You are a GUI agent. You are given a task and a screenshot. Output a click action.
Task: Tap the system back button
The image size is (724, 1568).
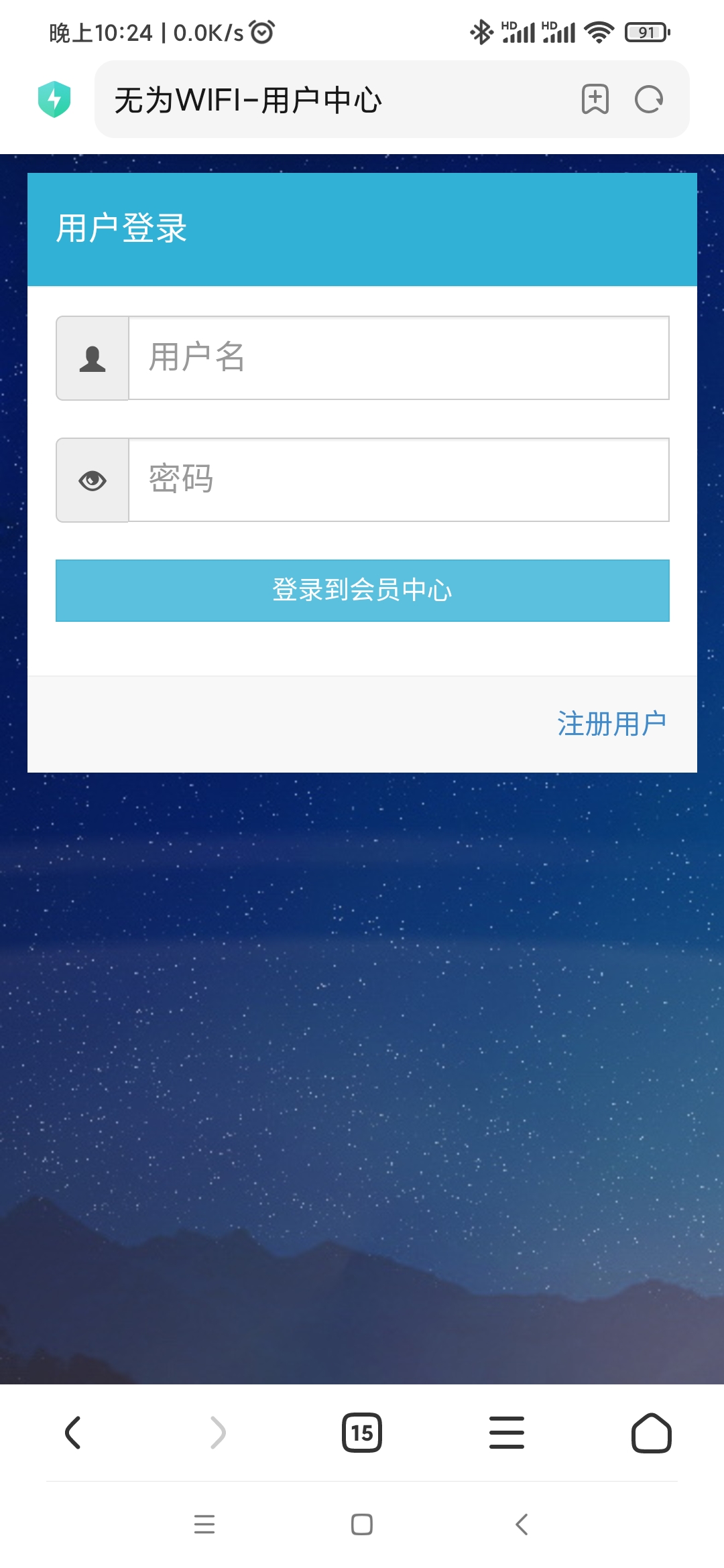click(x=522, y=1524)
